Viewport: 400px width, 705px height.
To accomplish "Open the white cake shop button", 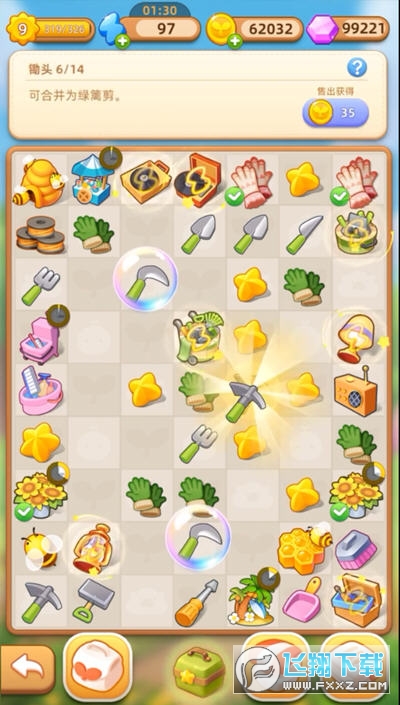I will (x=98, y=666).
